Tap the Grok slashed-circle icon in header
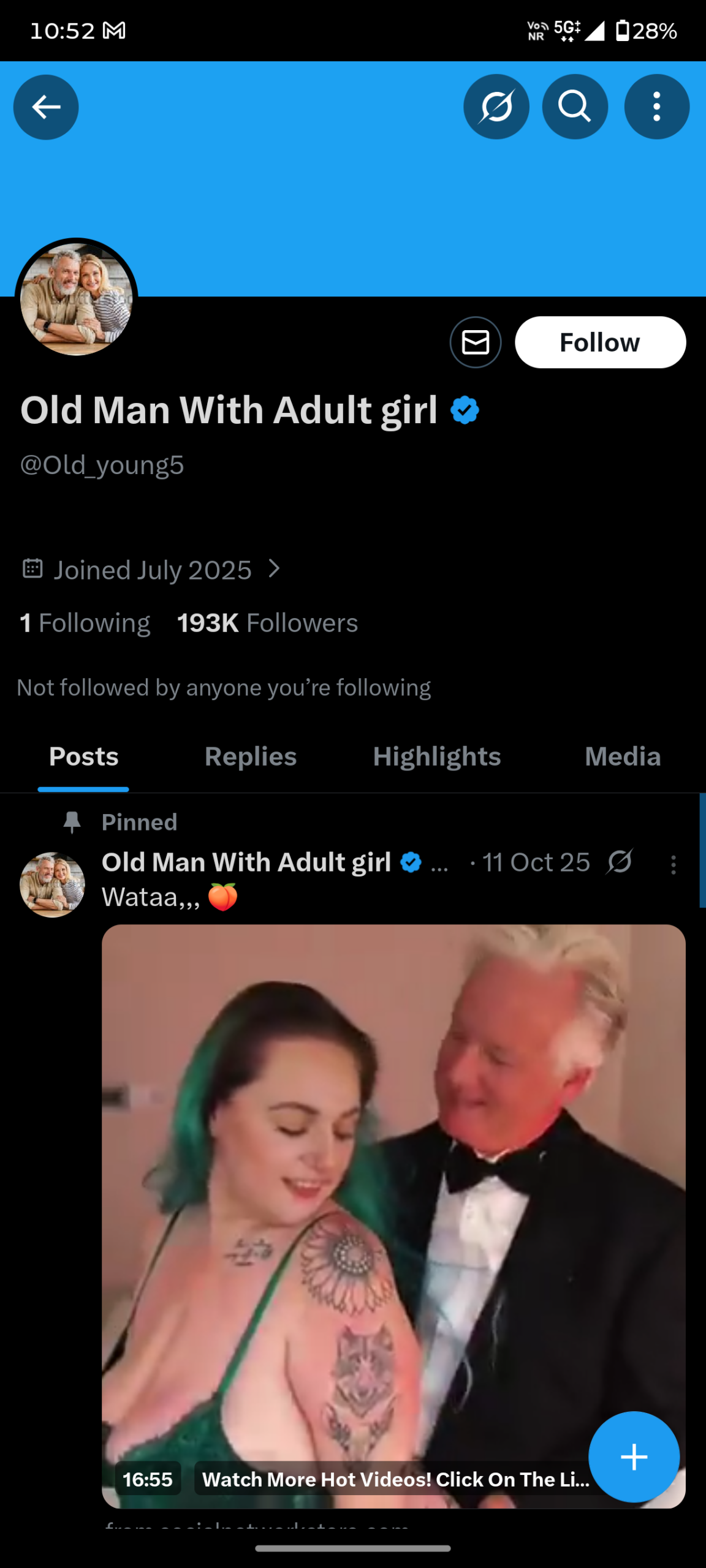Screen dimensions: 706x1568 click(496, 107)
